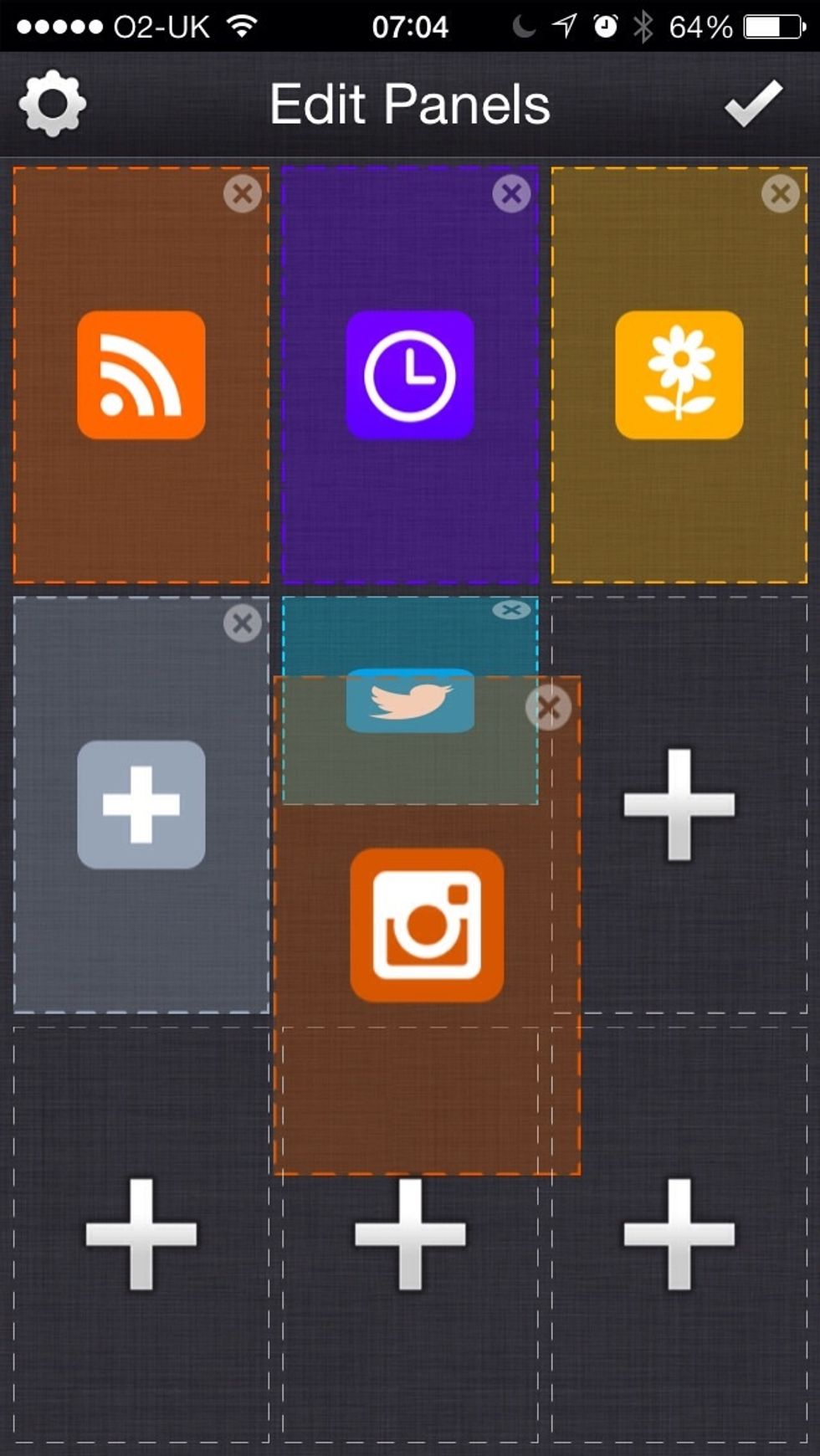Remove the RSS panel

click(x=241, y=193)
